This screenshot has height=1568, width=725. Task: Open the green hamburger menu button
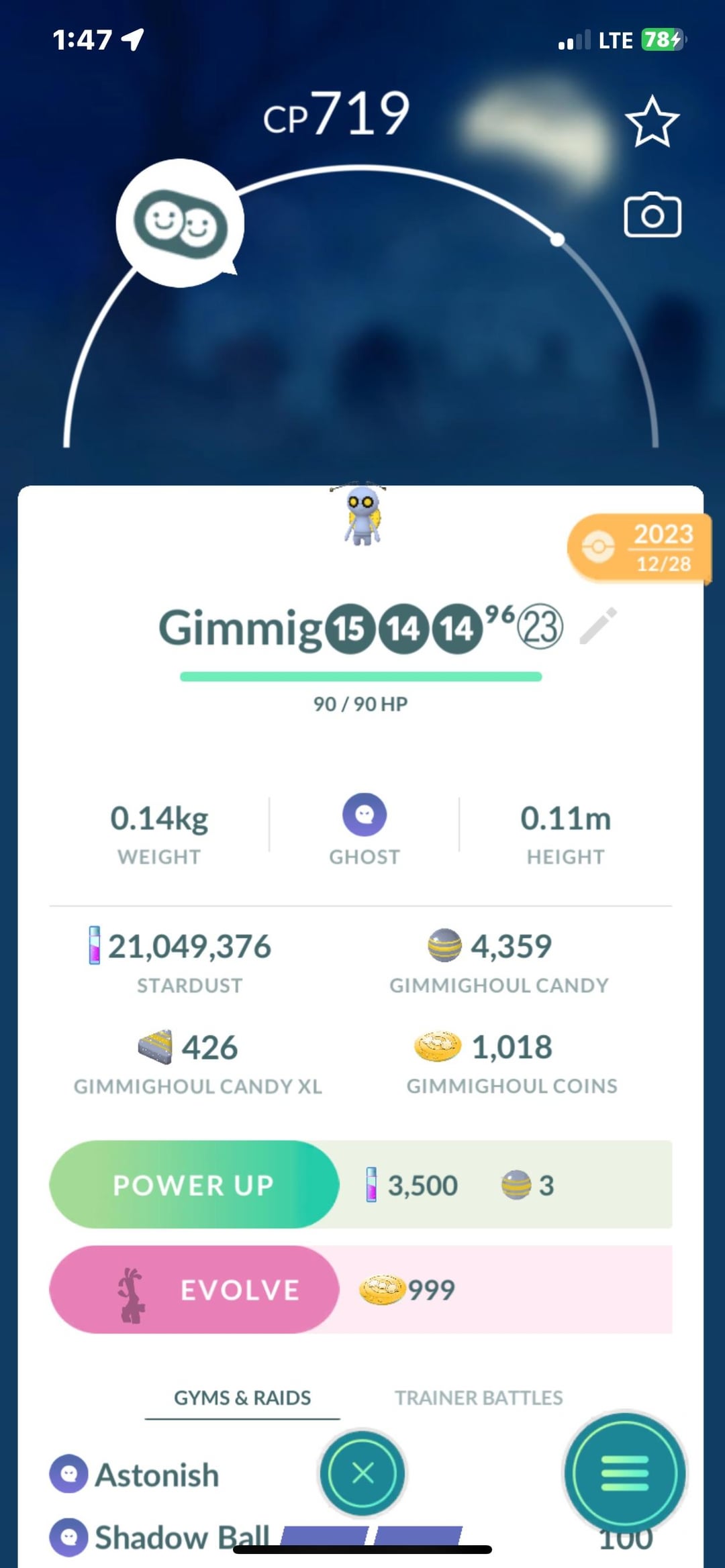(x=624, y=1473)
